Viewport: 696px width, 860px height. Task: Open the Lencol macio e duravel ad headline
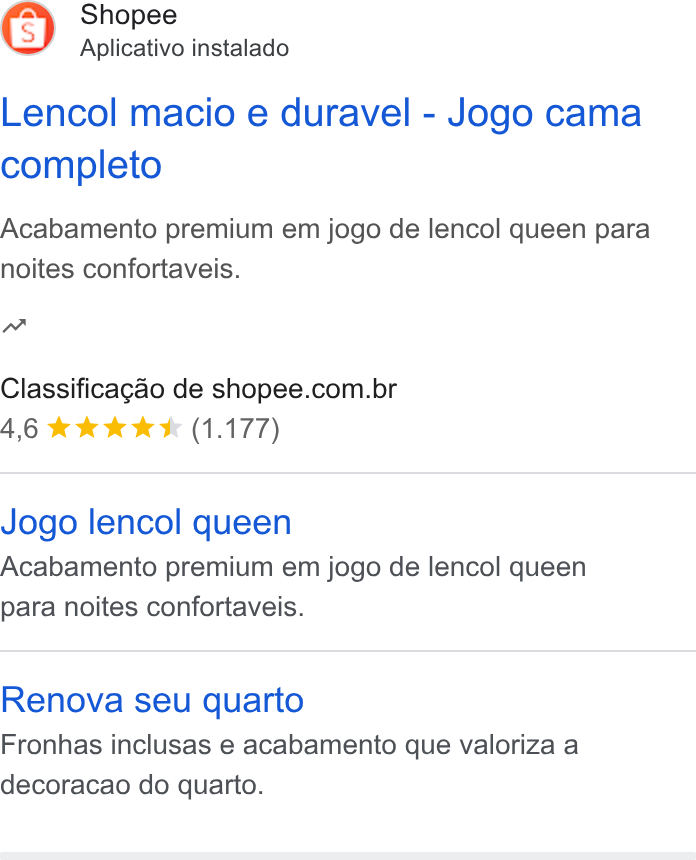pyautogui.click(x=321, y=139)
